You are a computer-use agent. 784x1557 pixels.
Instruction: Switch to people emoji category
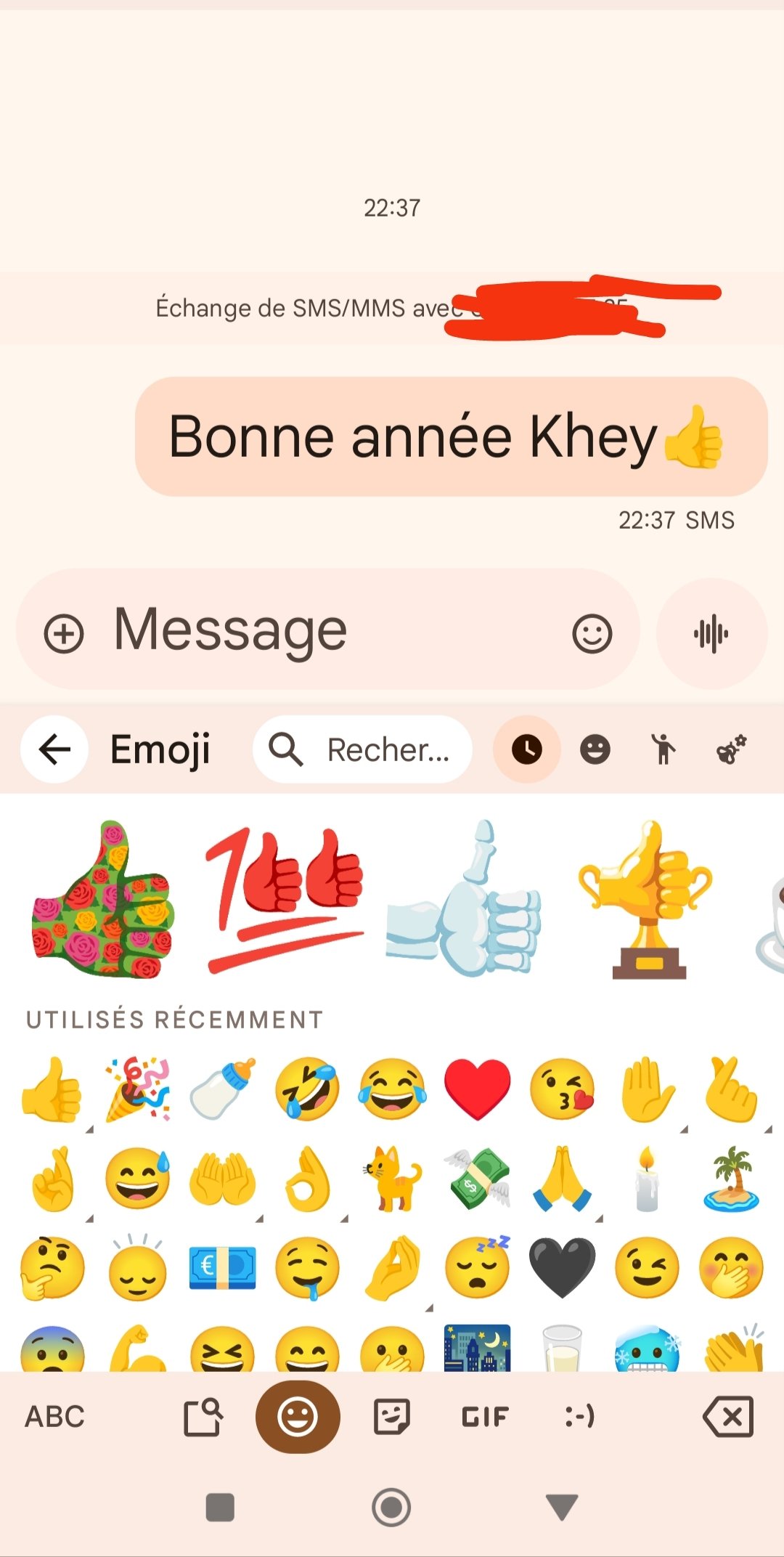tap(663, 749)
